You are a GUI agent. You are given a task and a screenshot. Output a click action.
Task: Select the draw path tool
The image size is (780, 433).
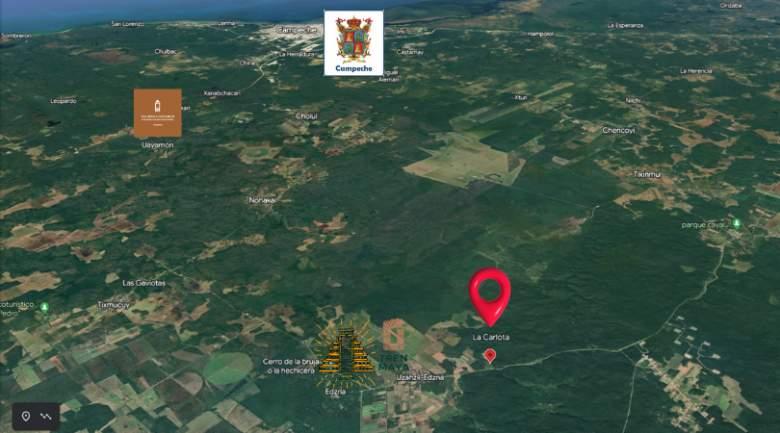[x=46, y=416]
